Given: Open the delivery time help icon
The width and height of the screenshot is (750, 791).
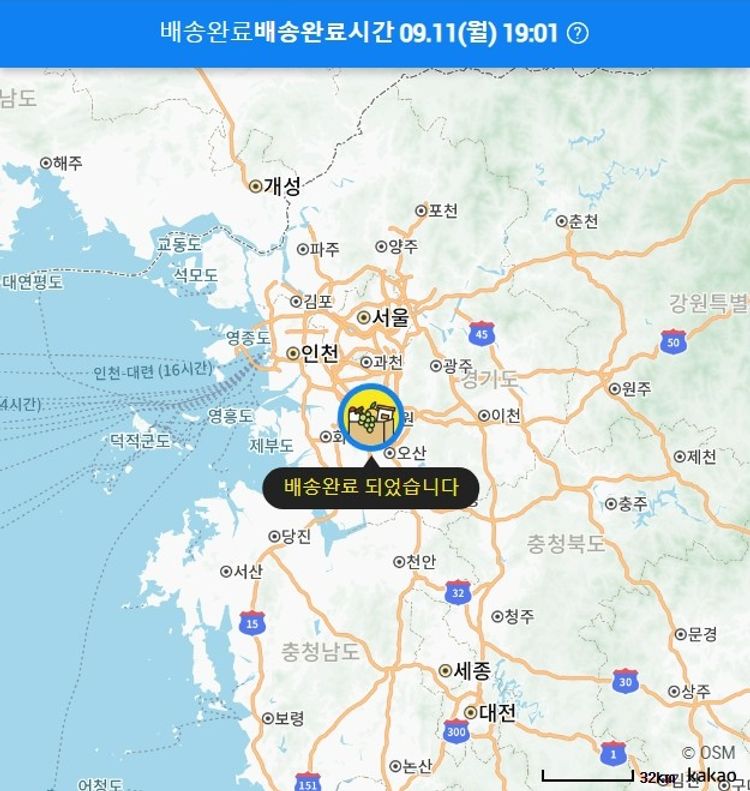Looking at the screenshot, I should (578, 33).
